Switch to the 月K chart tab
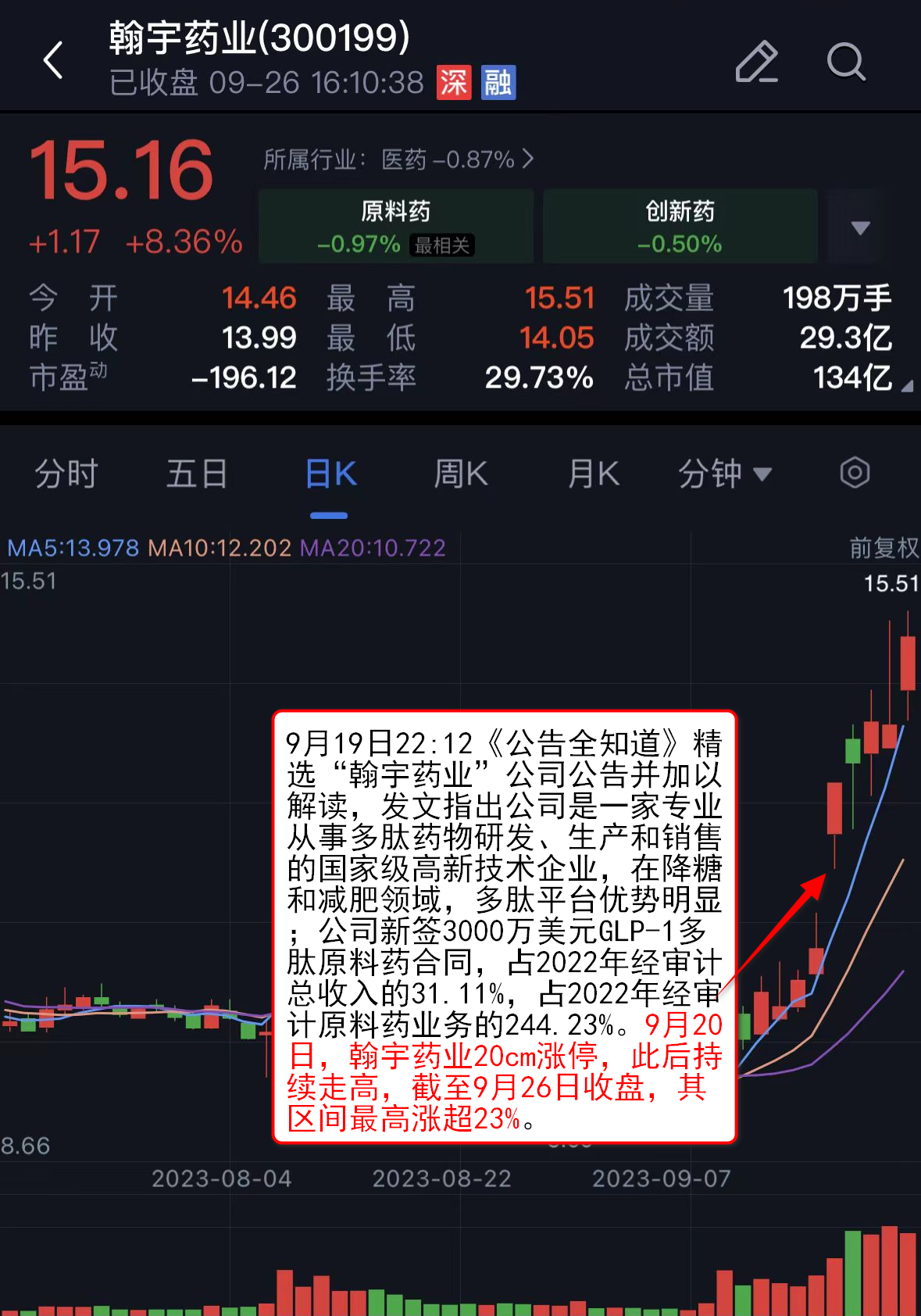The image size is (921, 1316). coord(594,474)
